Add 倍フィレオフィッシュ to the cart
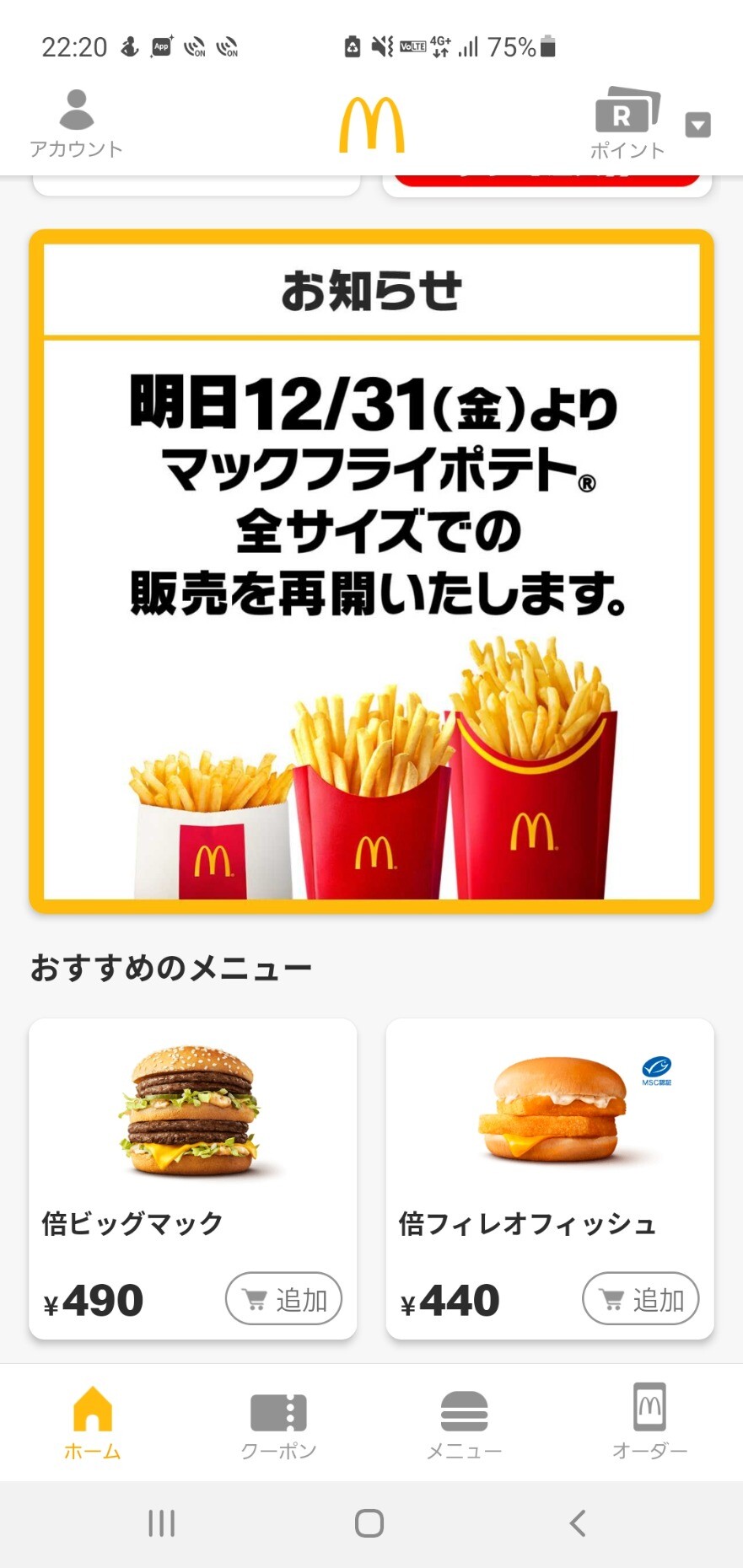 [x=640, y=1299]
